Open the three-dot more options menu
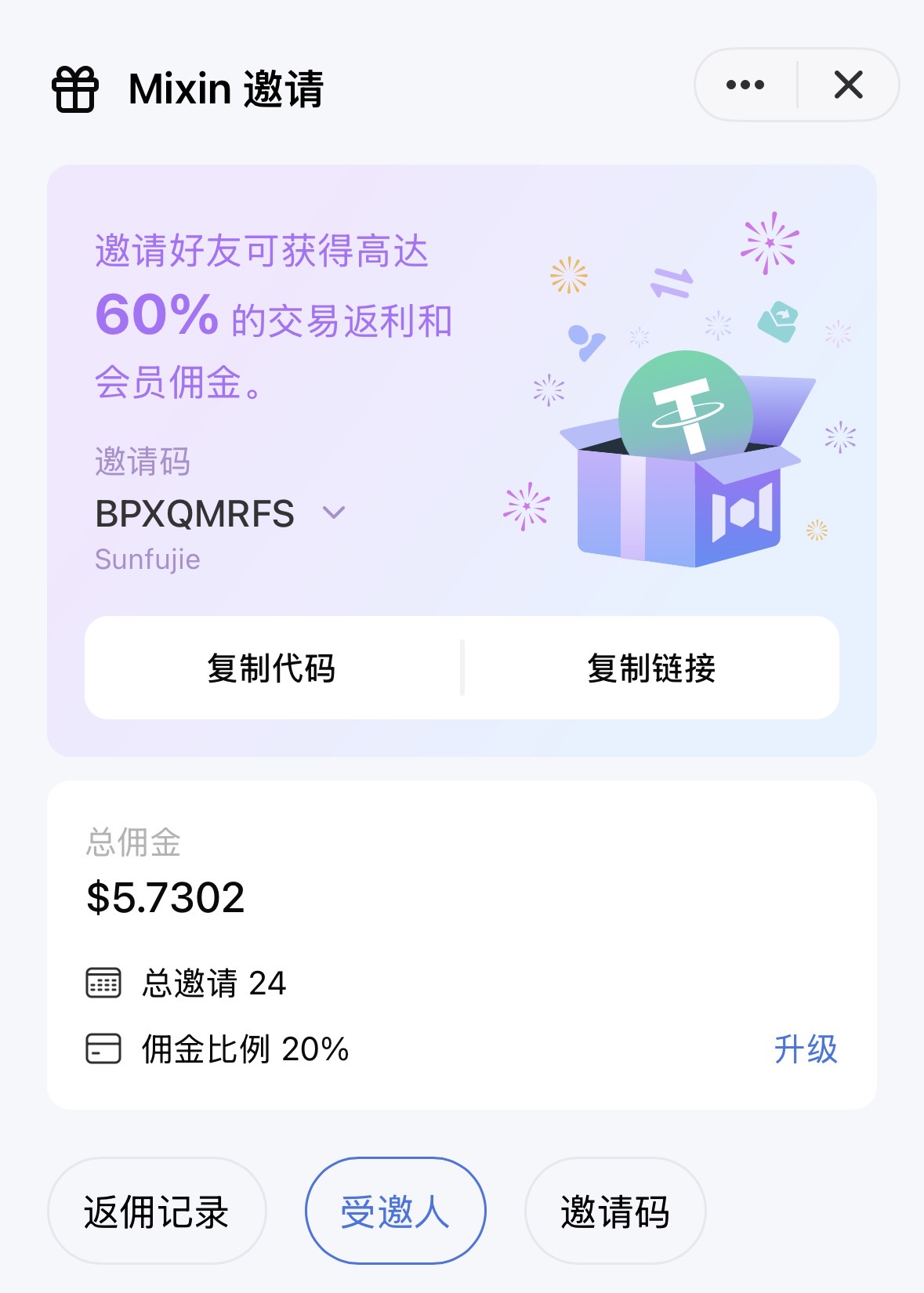 pyautogui.click(x=745, y=85)
